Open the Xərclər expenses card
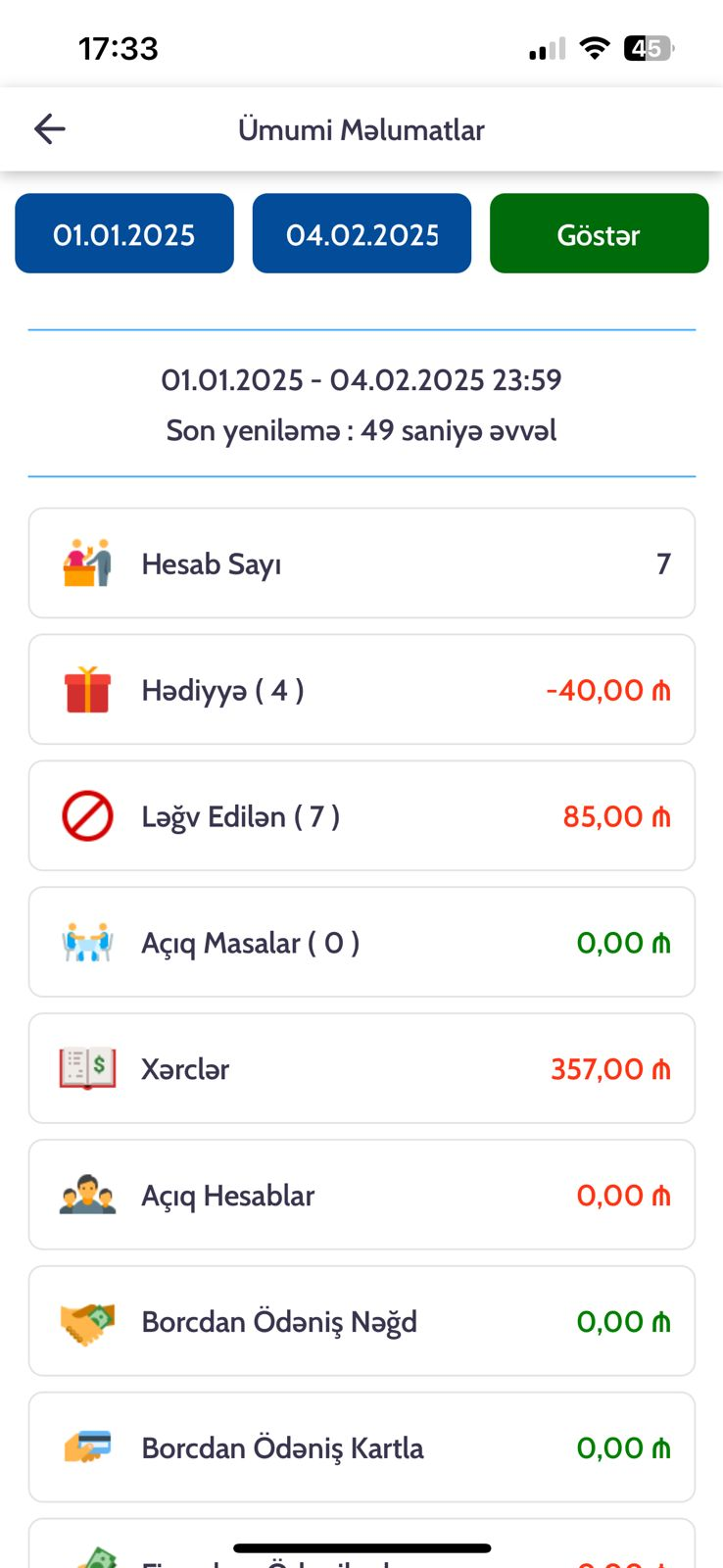This screenshot has width=723, height=1568. (361, 1069)
